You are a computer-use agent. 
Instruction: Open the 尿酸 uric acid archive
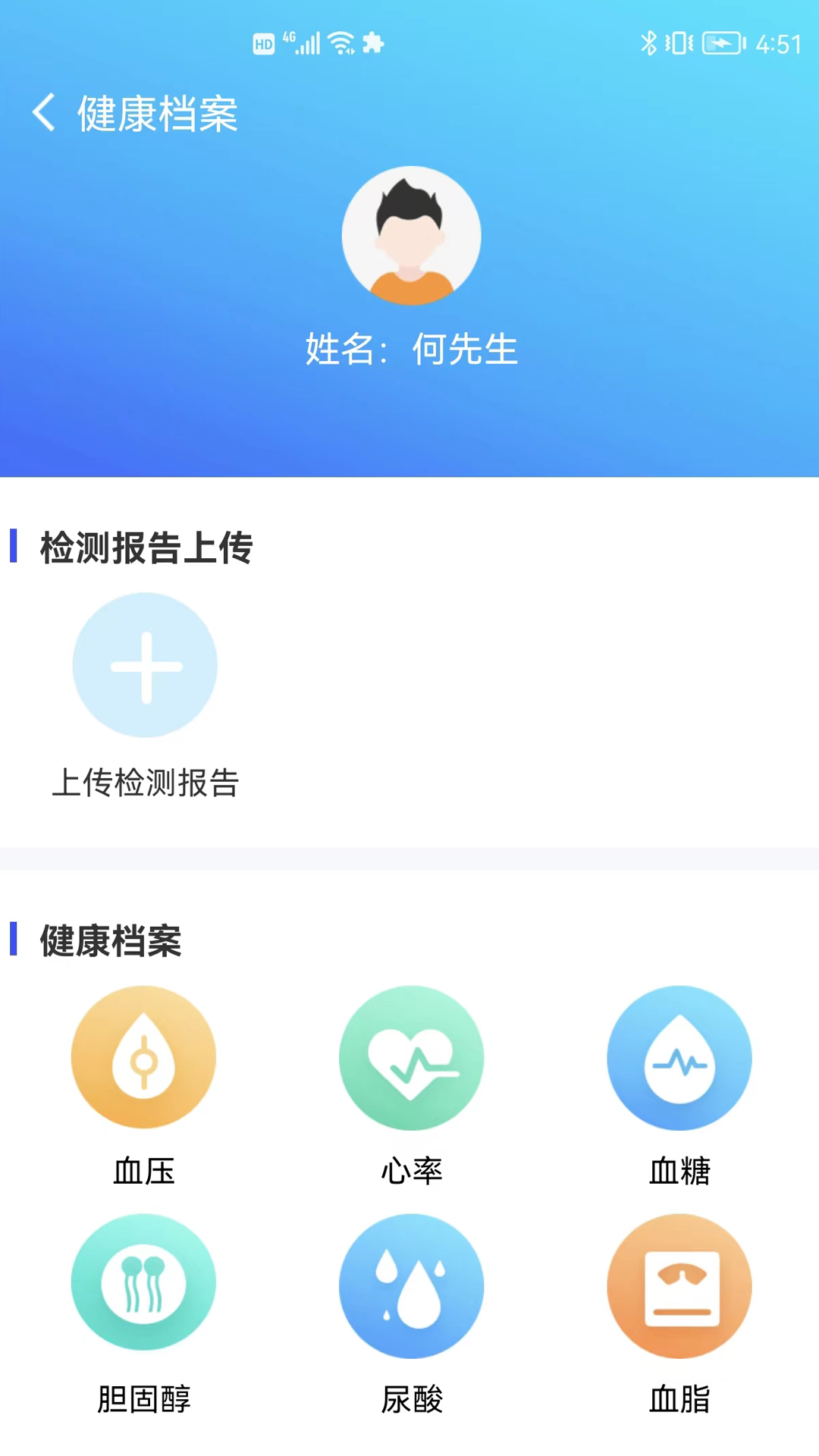point(411,1282)
